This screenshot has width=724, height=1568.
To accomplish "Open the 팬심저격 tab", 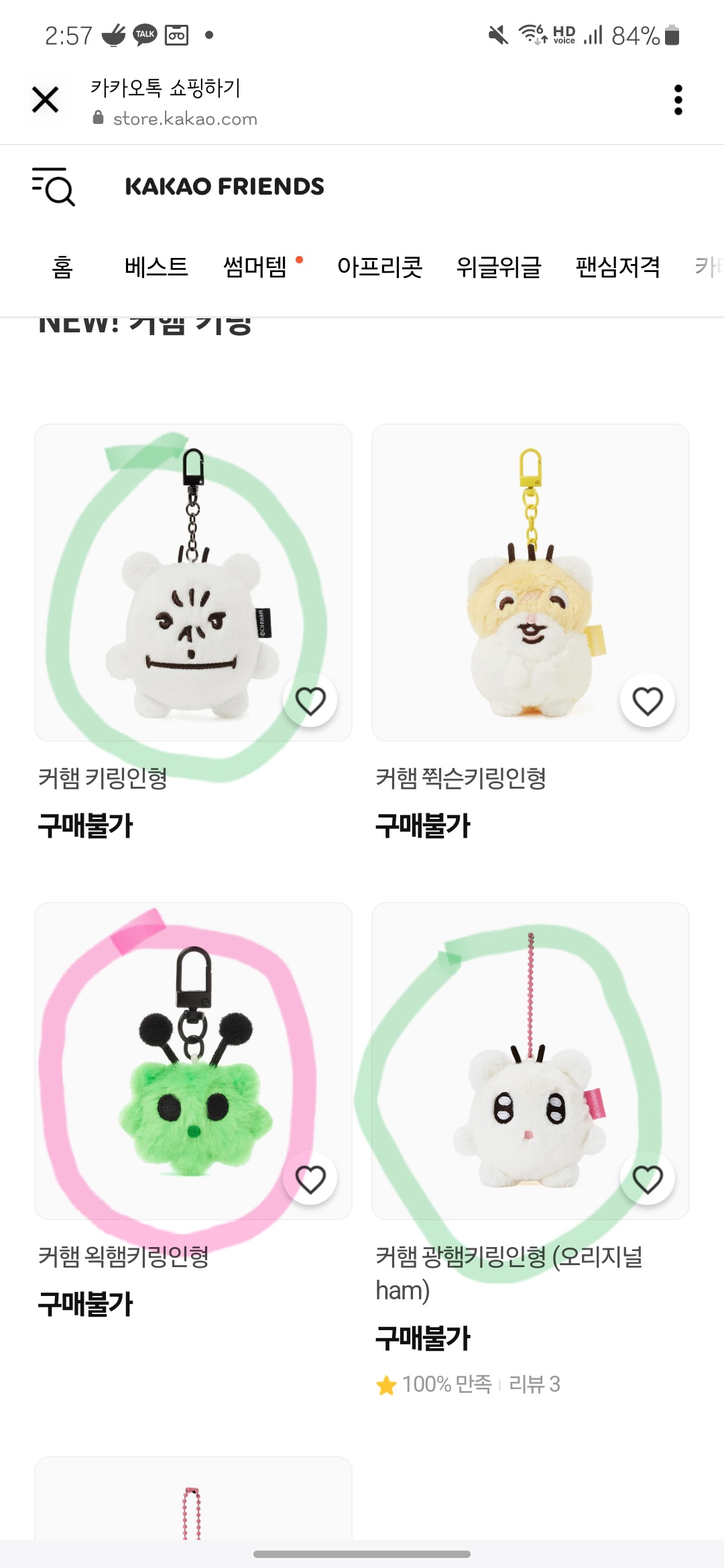I will (618, 267).
